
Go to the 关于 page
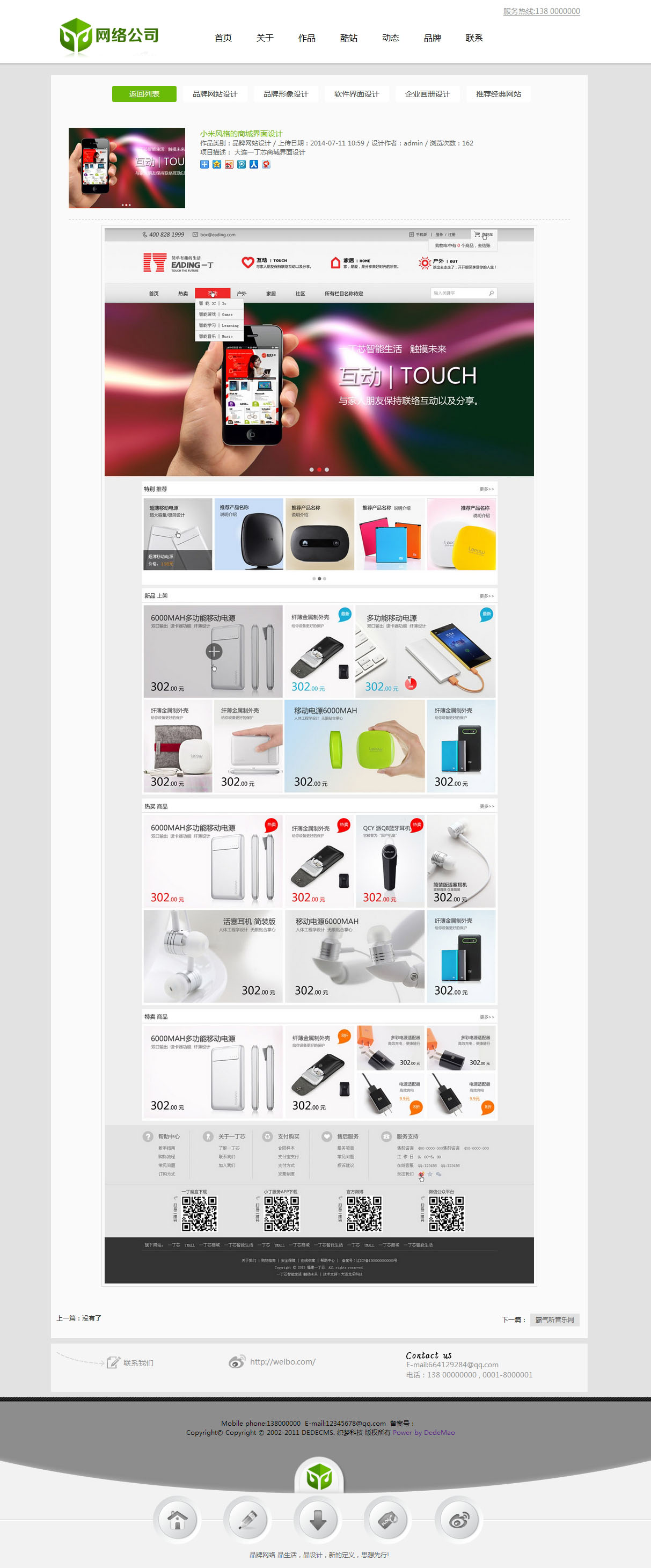pos(265,38)
